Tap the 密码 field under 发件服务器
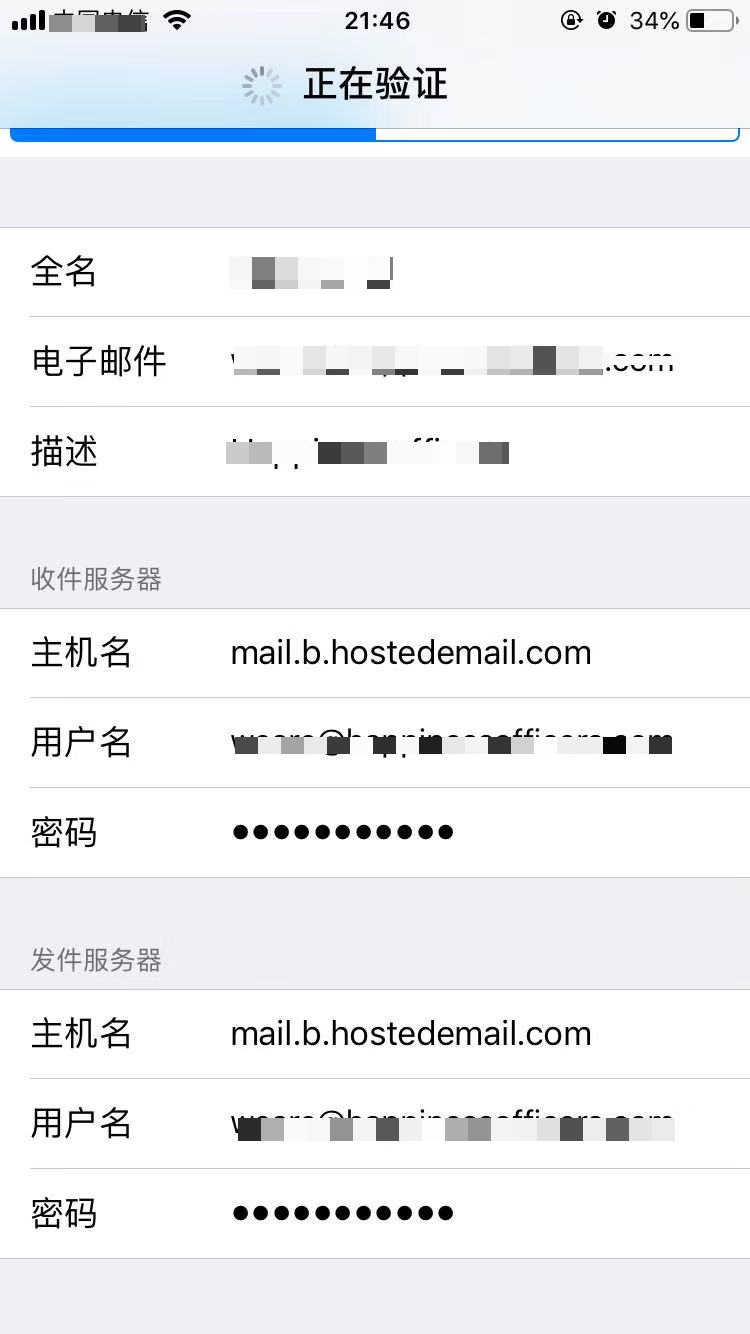750x1334 pixels. pos(375,1214)
